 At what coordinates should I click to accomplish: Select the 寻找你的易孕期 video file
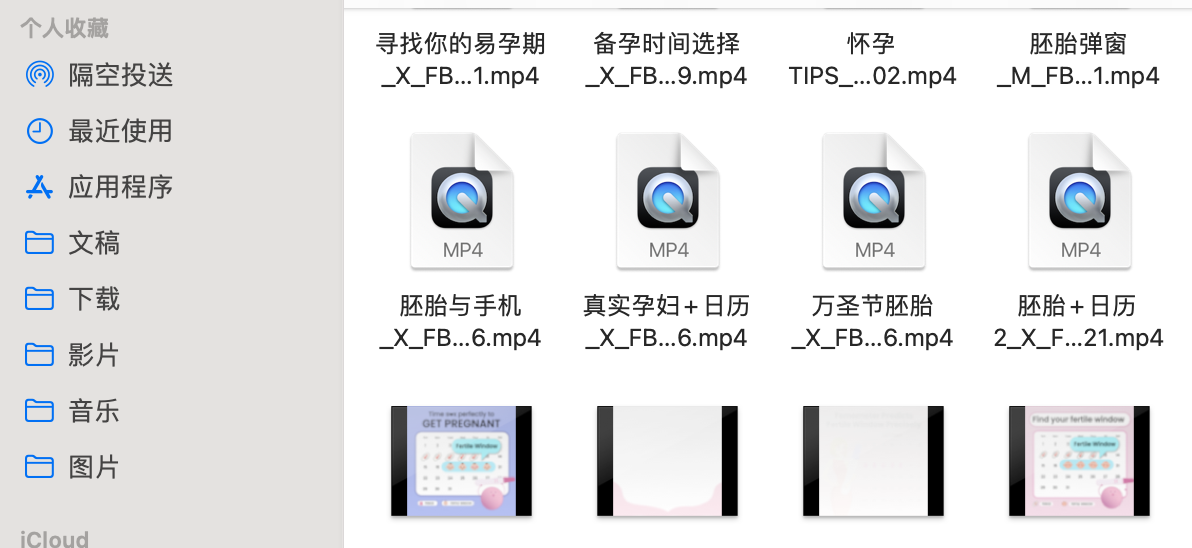tap(461, 59)
